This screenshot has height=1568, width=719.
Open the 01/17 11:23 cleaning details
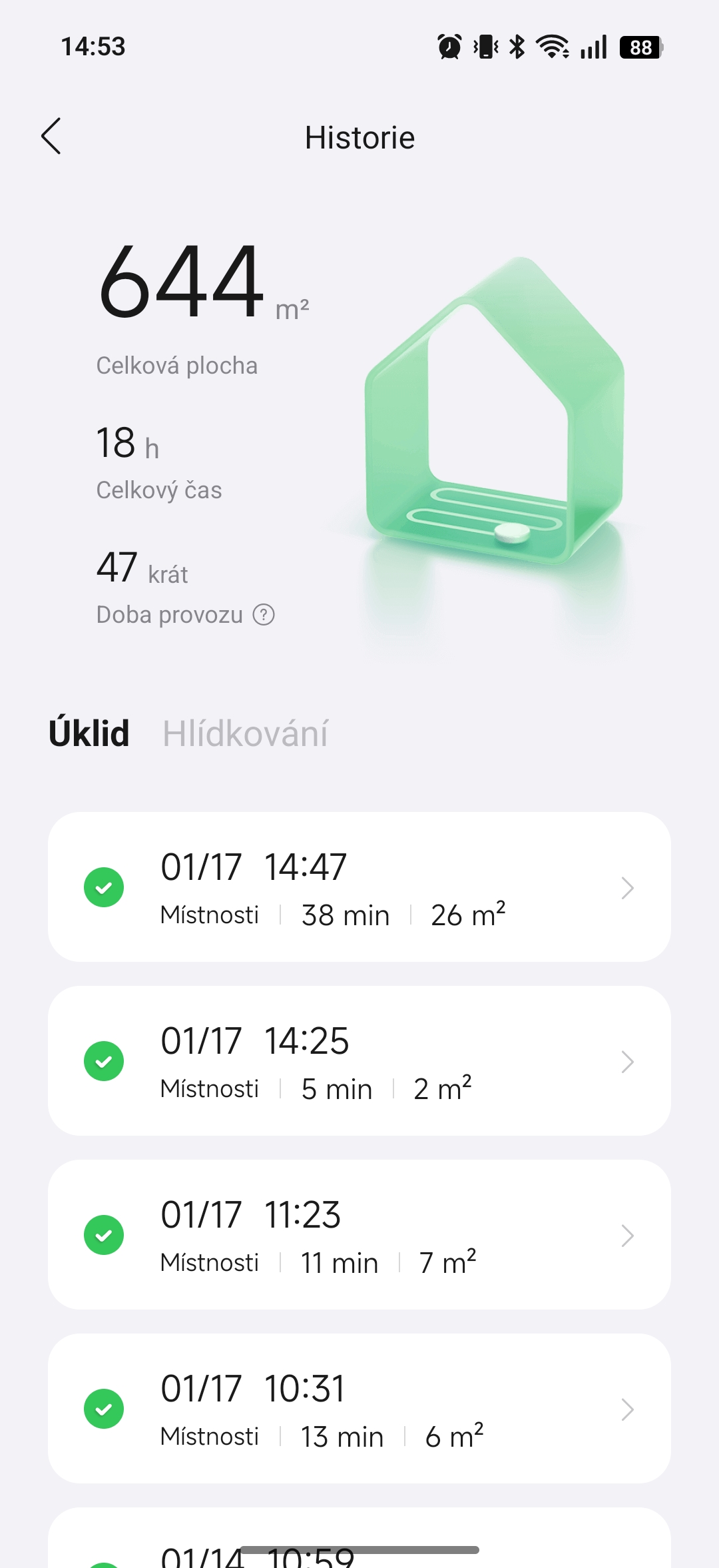pos(359,1235)
